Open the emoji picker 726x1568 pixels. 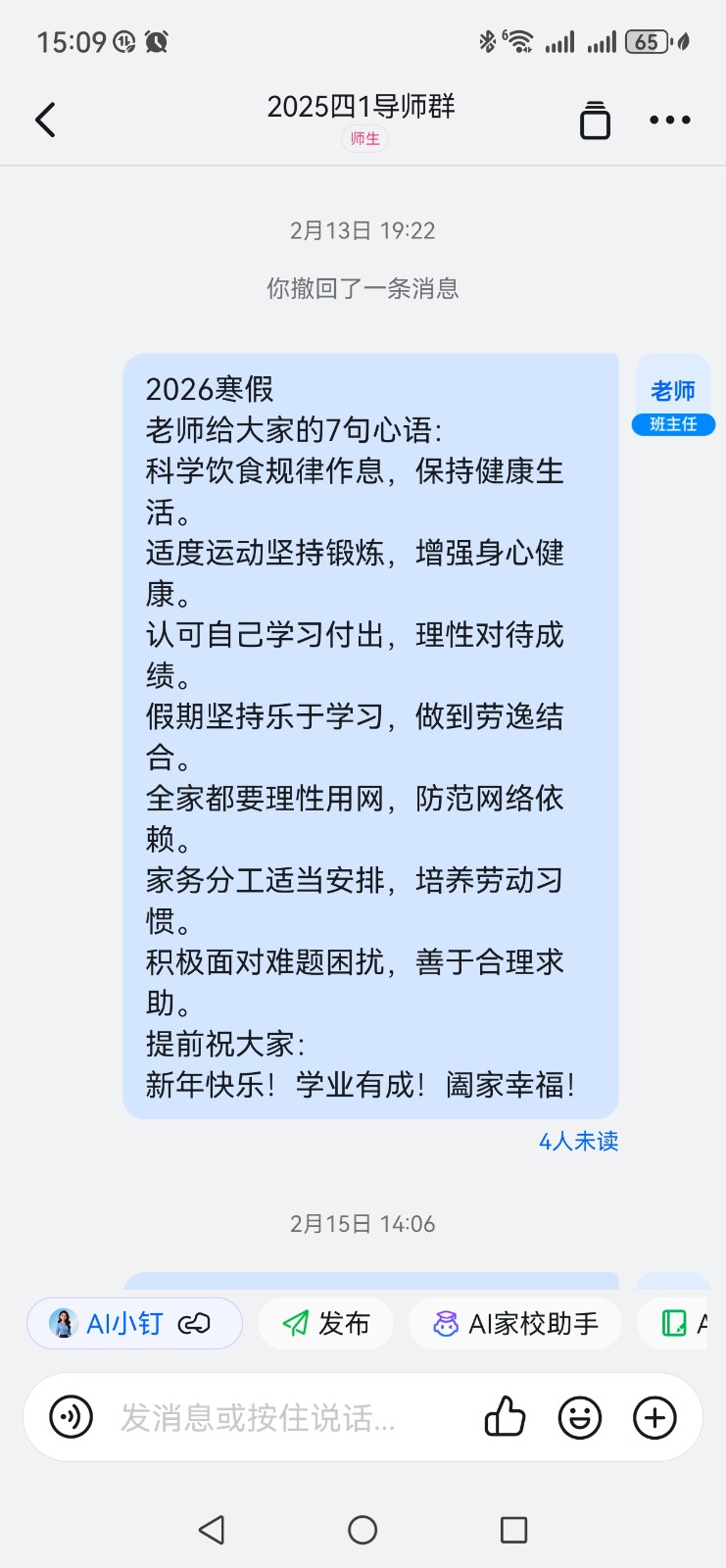580,1417
